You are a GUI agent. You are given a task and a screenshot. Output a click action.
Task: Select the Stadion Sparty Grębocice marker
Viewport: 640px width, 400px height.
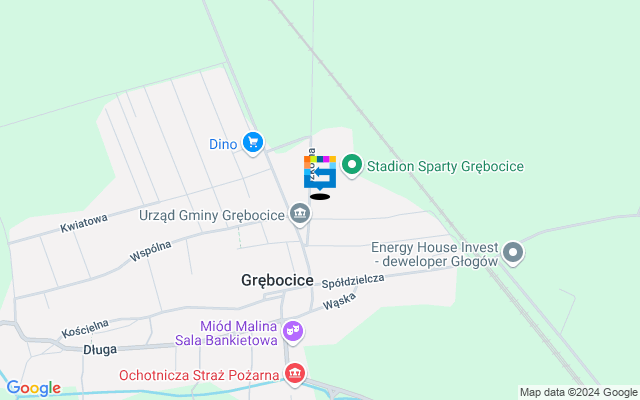352,165
